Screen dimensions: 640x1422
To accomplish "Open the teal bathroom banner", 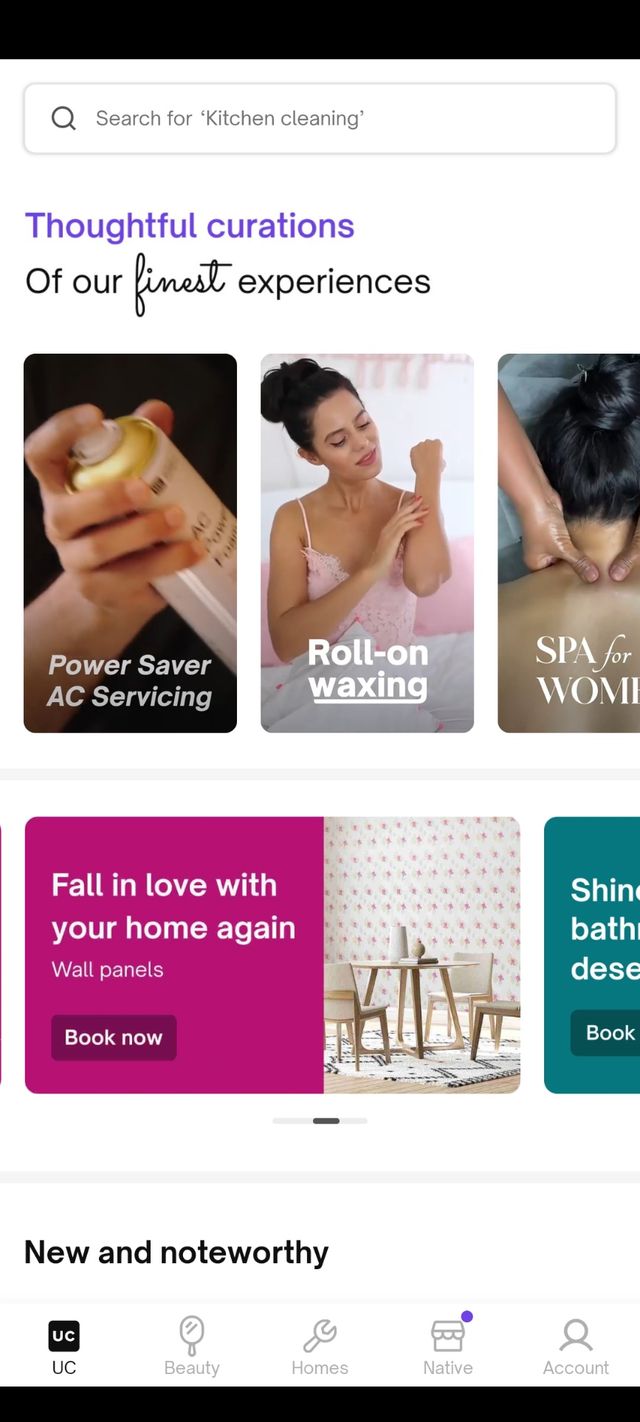I will click(x=592, y=955).
